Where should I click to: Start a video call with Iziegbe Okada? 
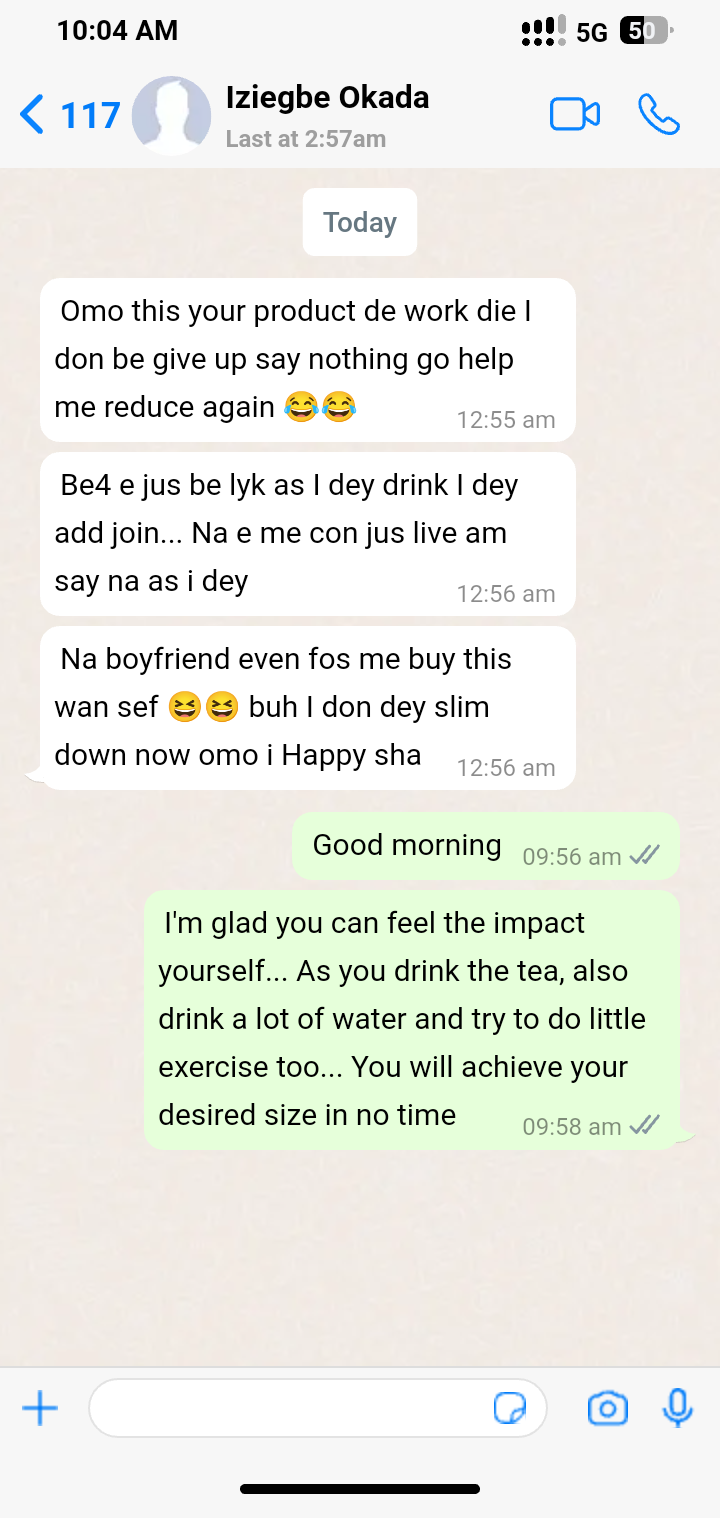pos(575,115)
